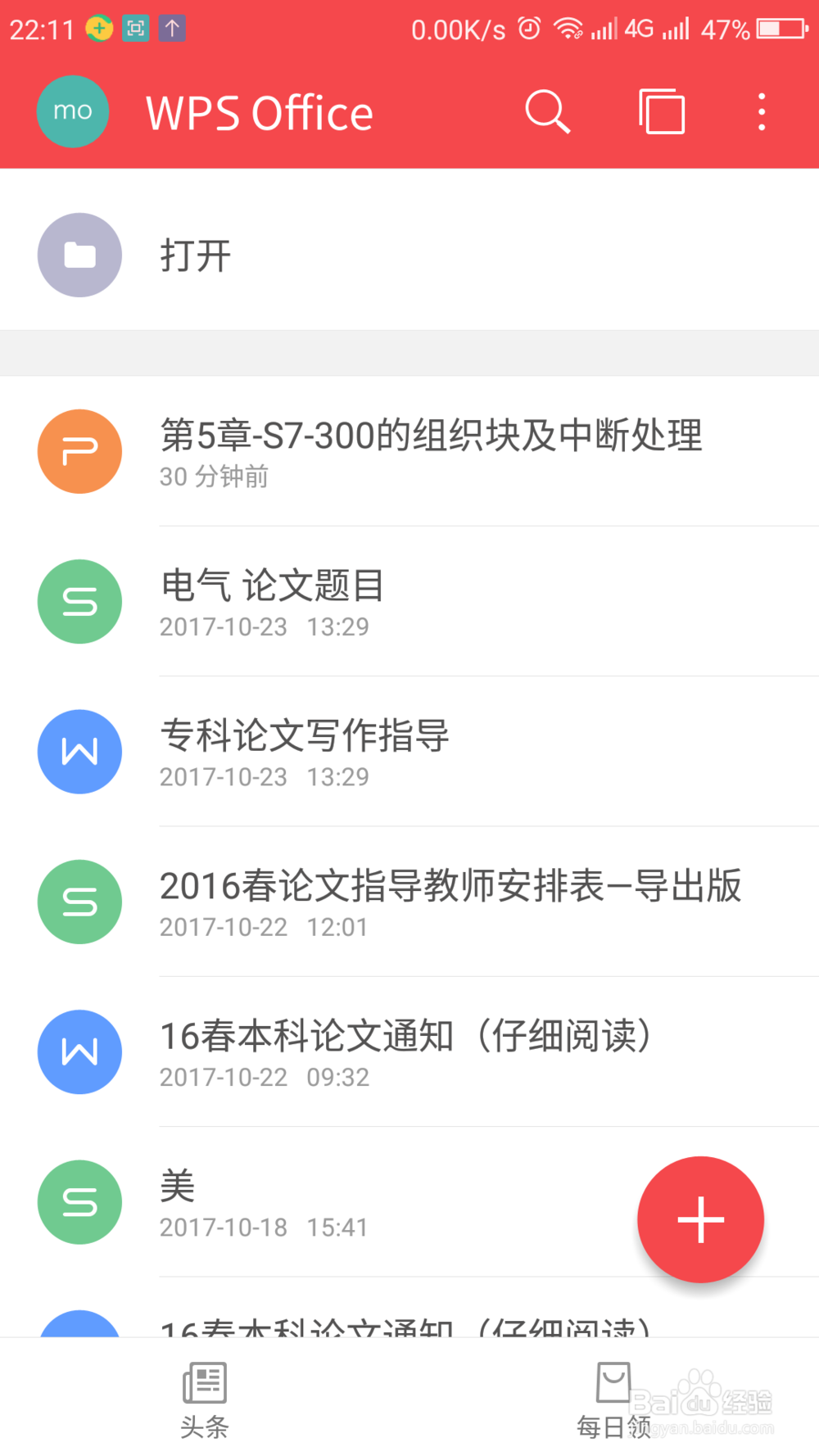Open the three-dot overflow menu icon
Screen dimensions: 819x1456
[761, 112]
